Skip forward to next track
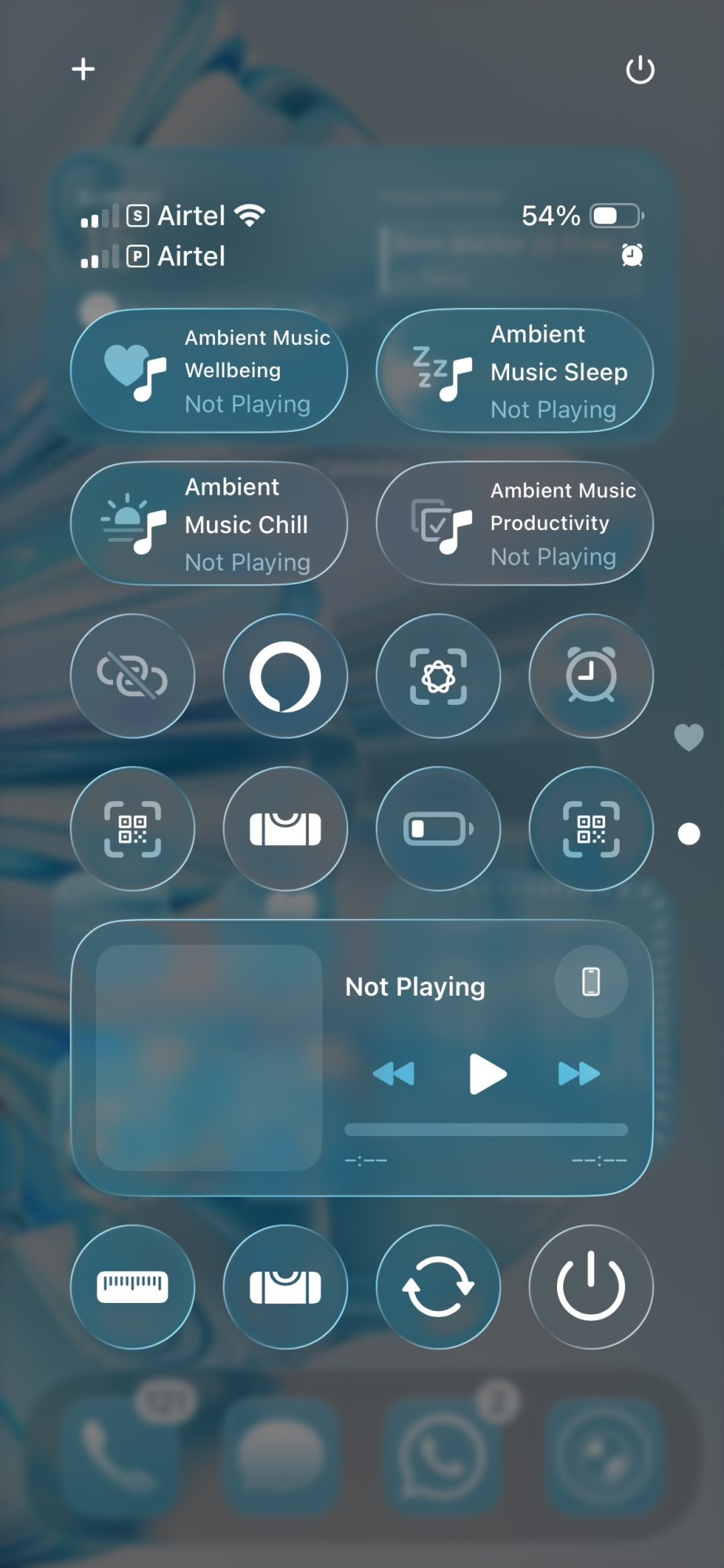Image resolution: width=724 pixels, height=1568 pixels. pyautogui.click(x=579, y=1073)
